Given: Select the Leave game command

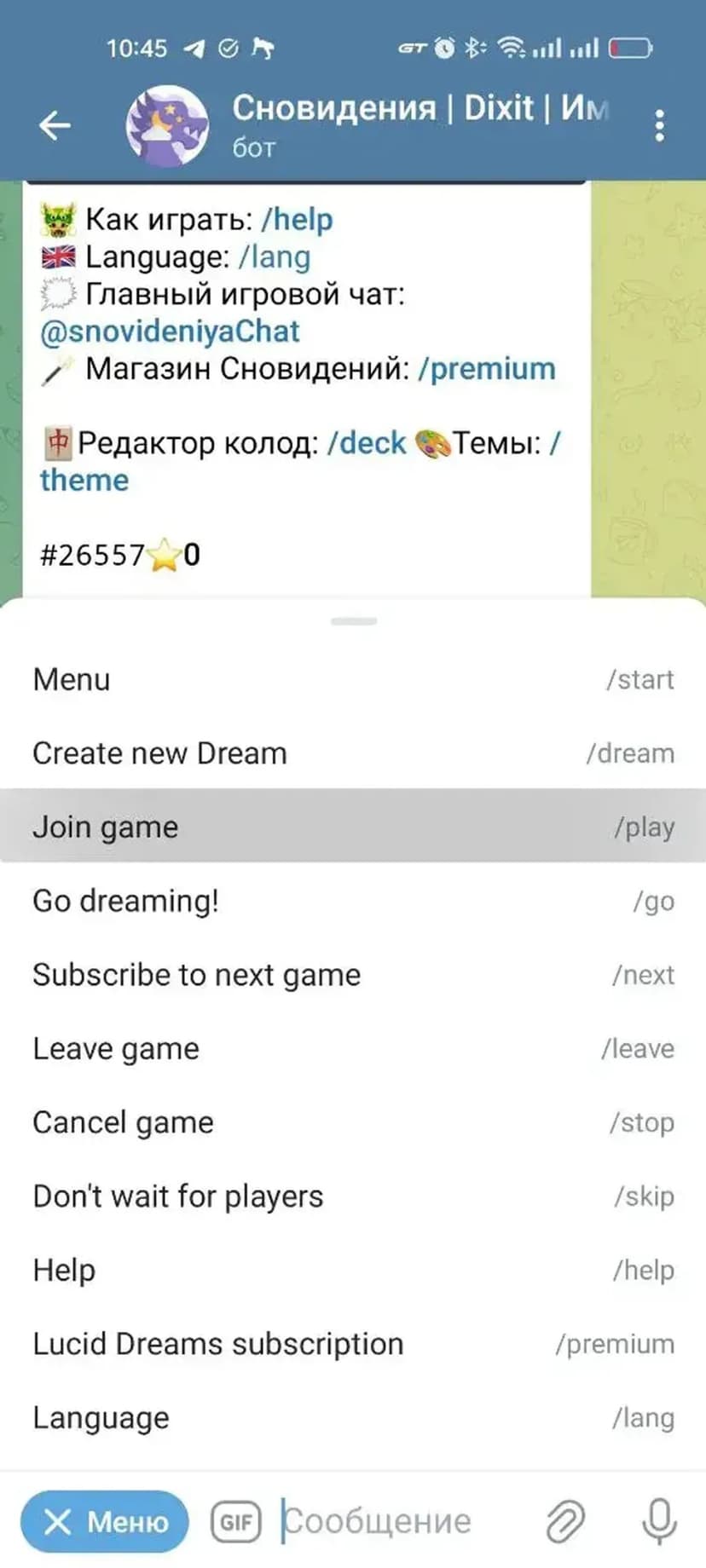Looking at the screenshot, I should click(x=353, y=1048).
